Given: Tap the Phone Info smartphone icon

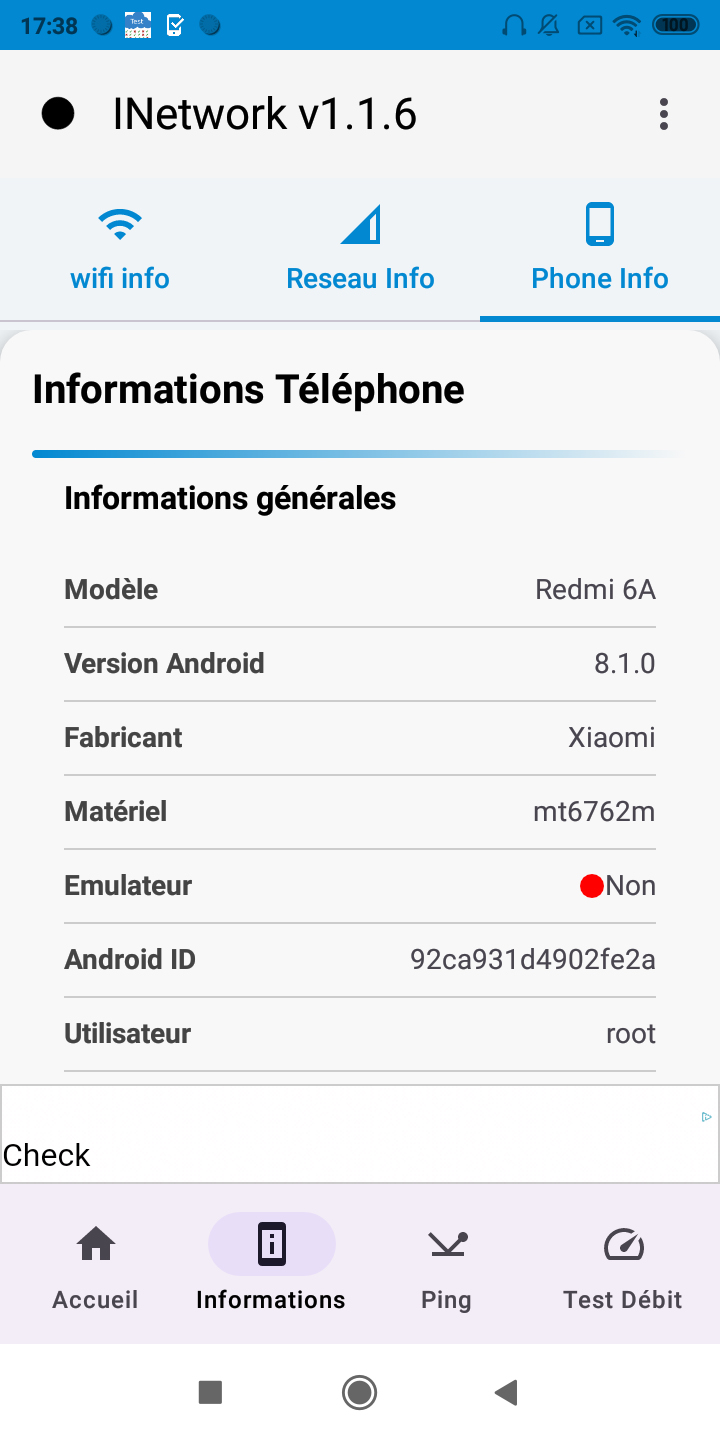Looking at the screenshot, I should pos(599,224).
